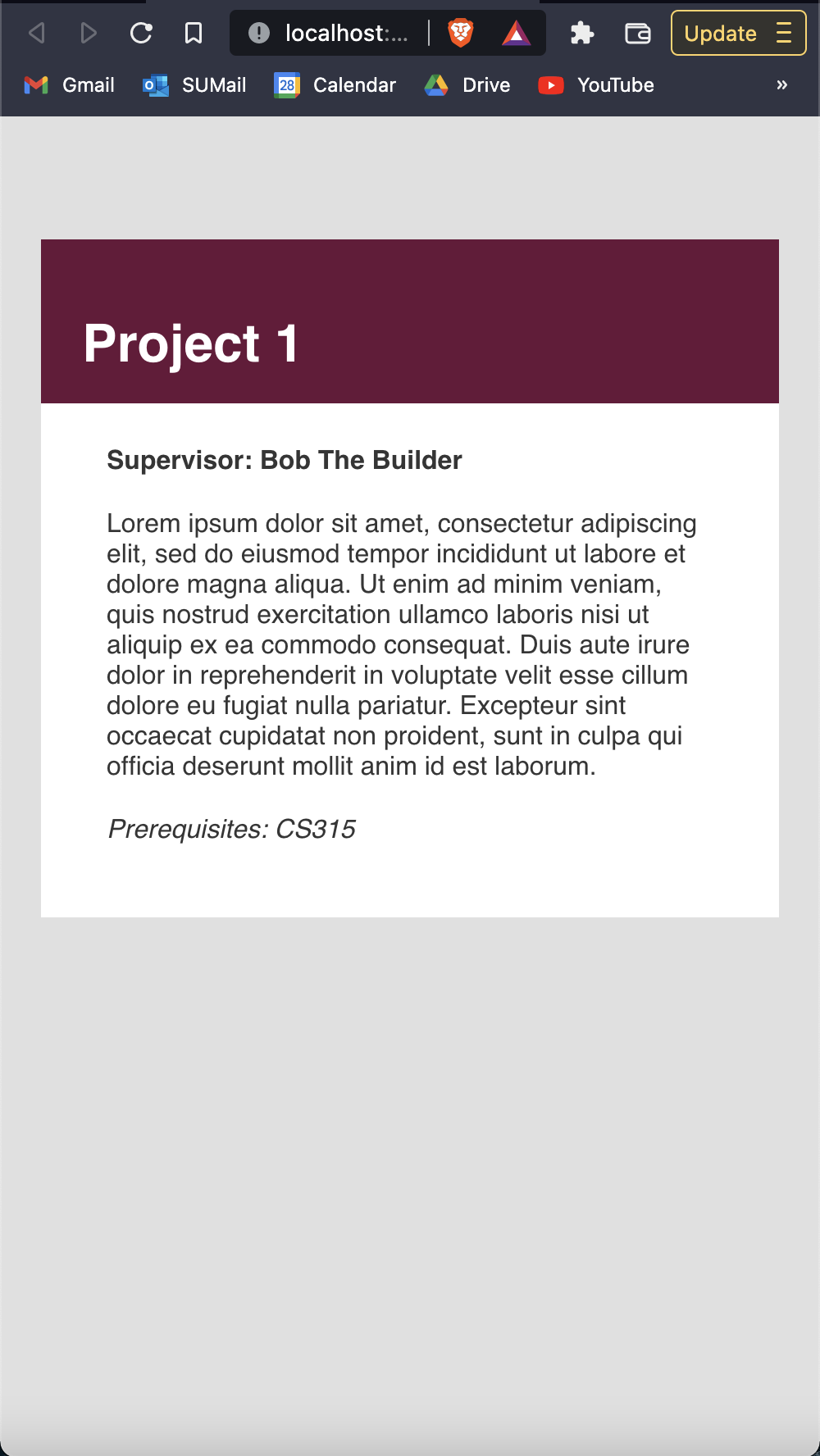This screenshot has height=1456, width=820.
Task: Open the Brave wallet icon
Action: pyautogui.click(x=638, y=33)
